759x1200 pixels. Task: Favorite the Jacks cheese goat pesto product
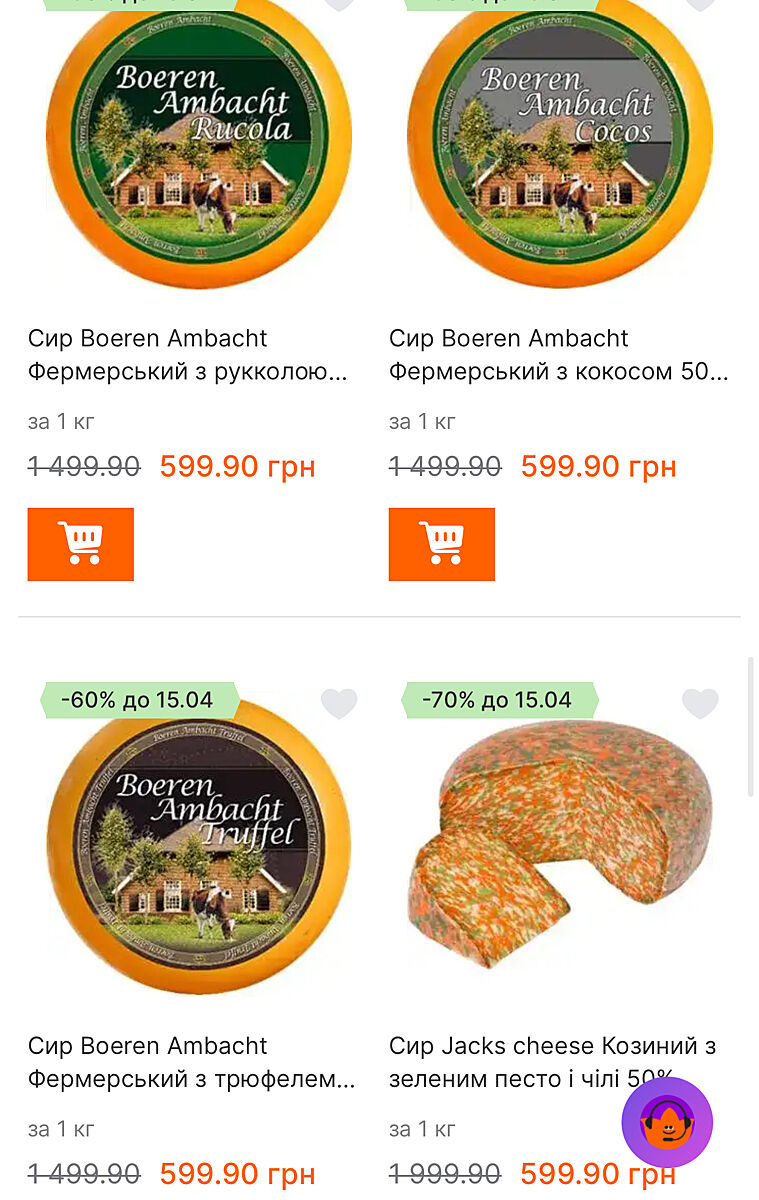click(700, 703)
